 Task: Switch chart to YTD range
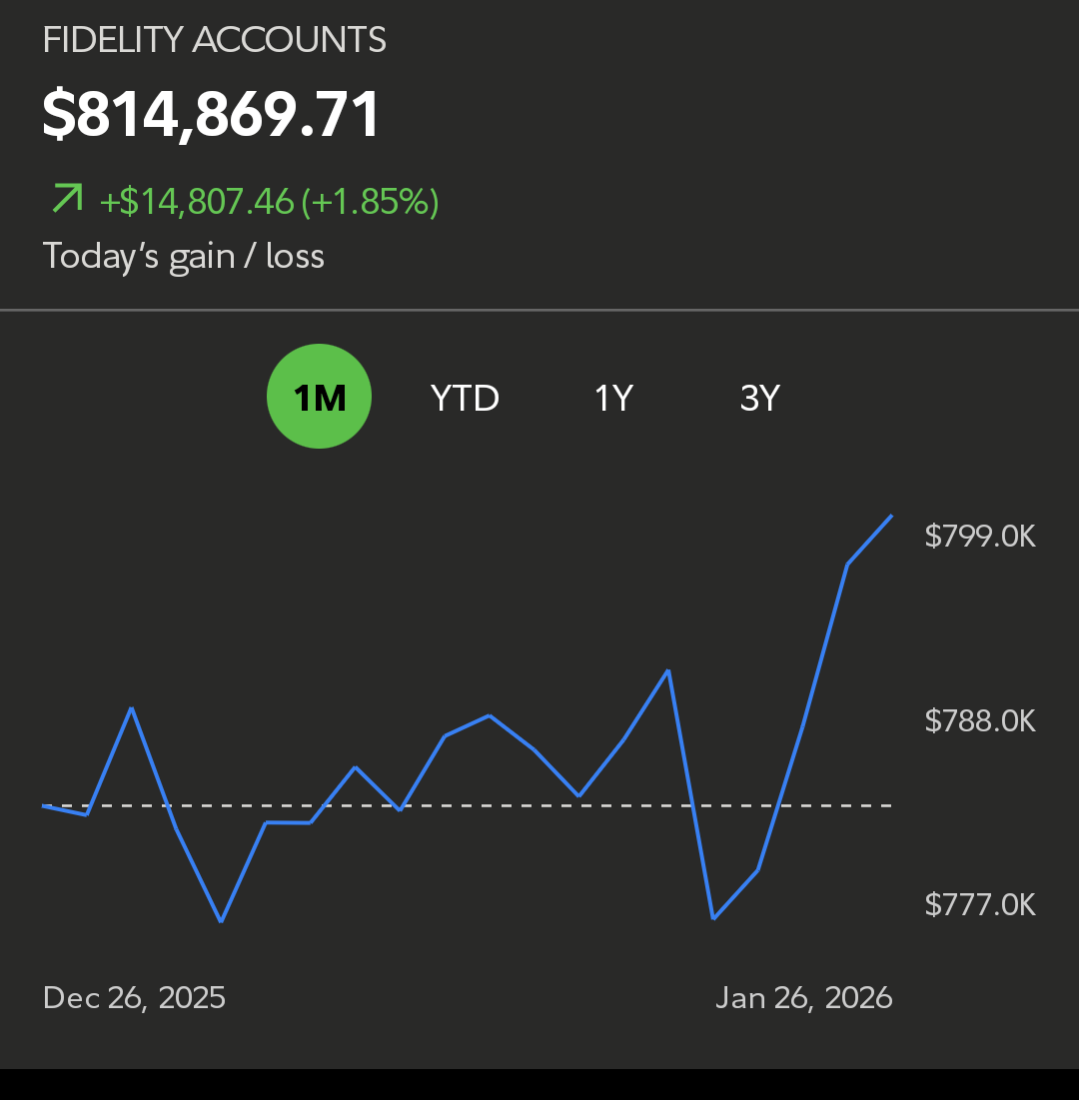(465, 398)
